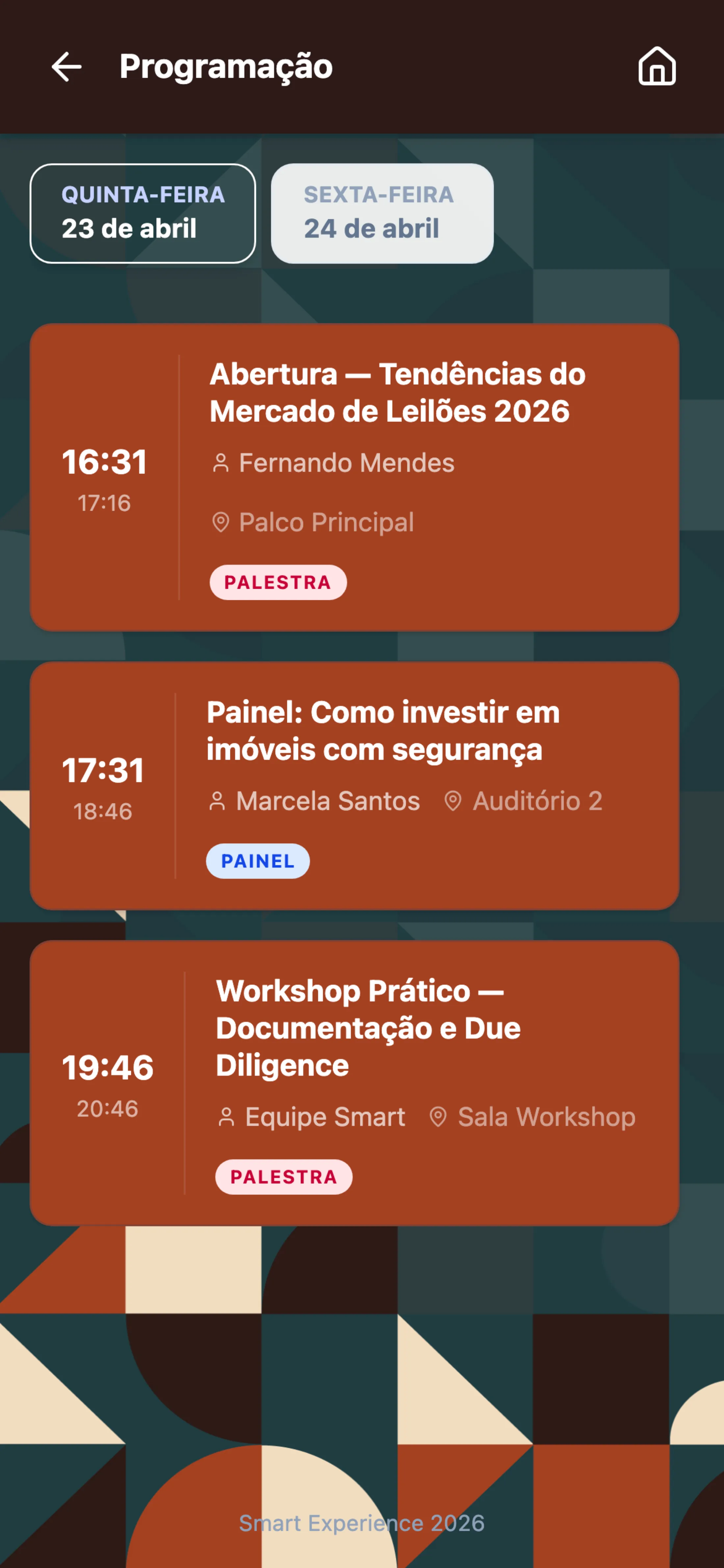Screen dimensions: 724x1568
Task: Click the PALESTRA badge on the Abertura session
Action: pos(277,582)
